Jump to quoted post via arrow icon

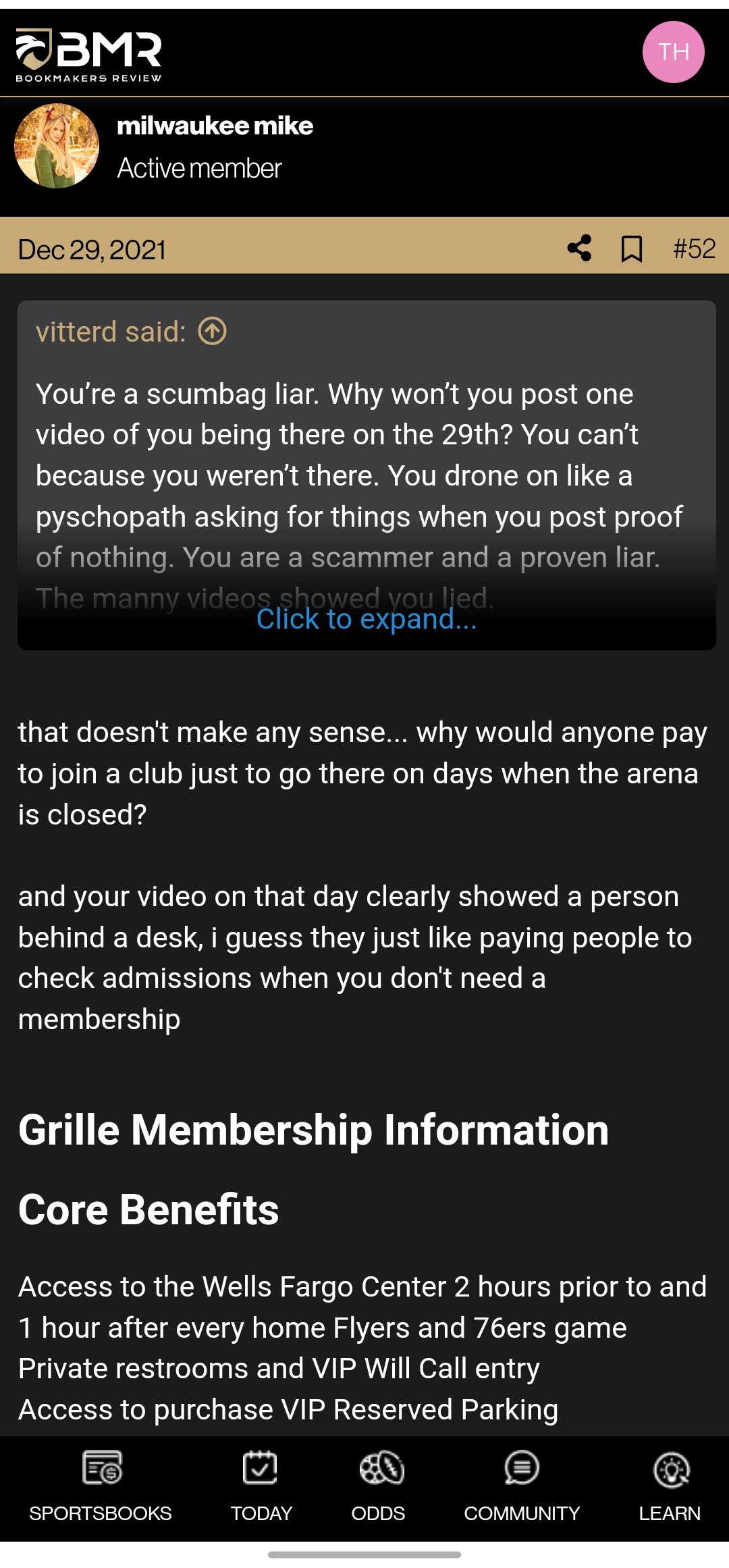pos(212,331)
